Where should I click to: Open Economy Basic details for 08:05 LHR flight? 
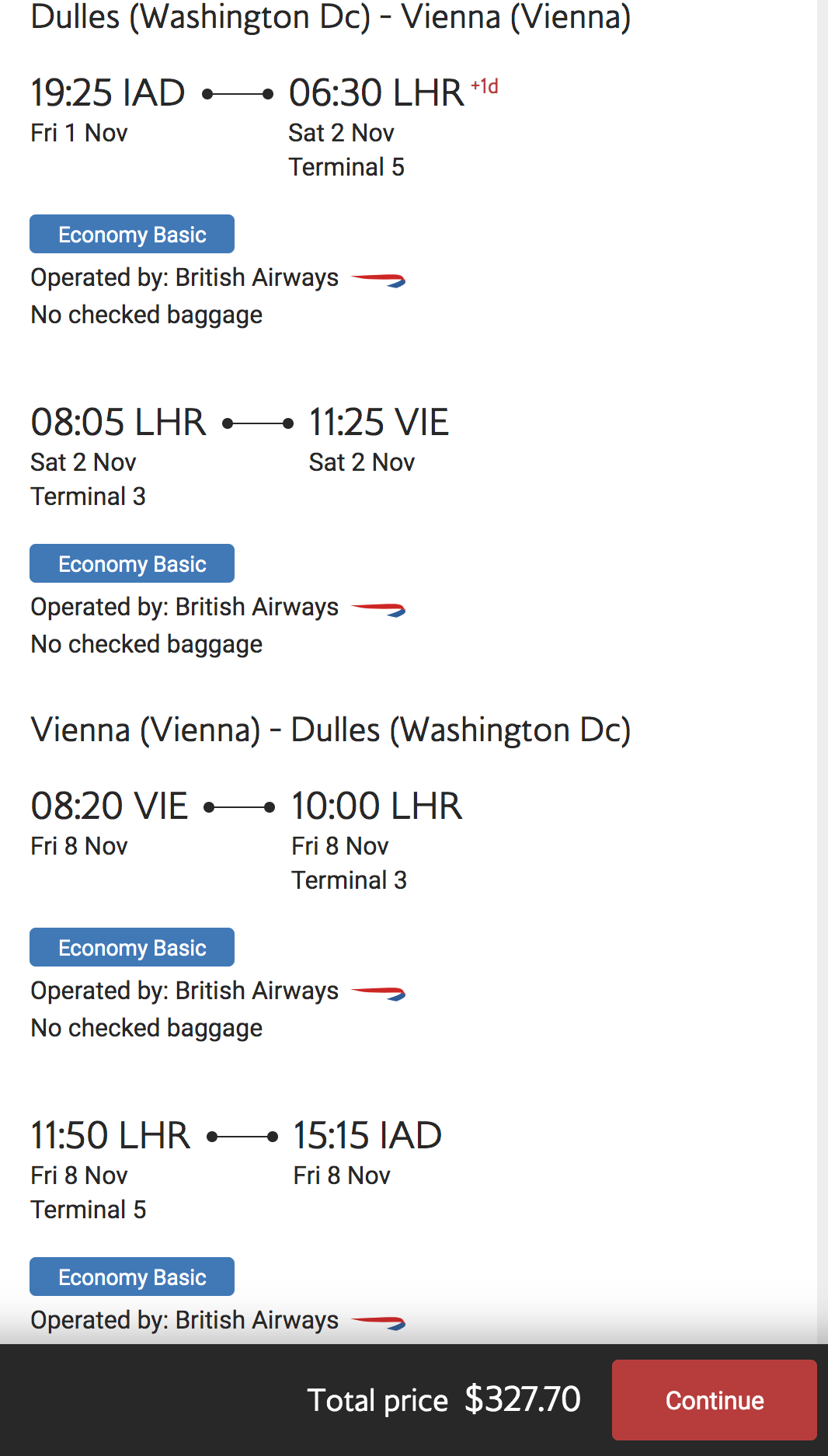tap(132, 563)
